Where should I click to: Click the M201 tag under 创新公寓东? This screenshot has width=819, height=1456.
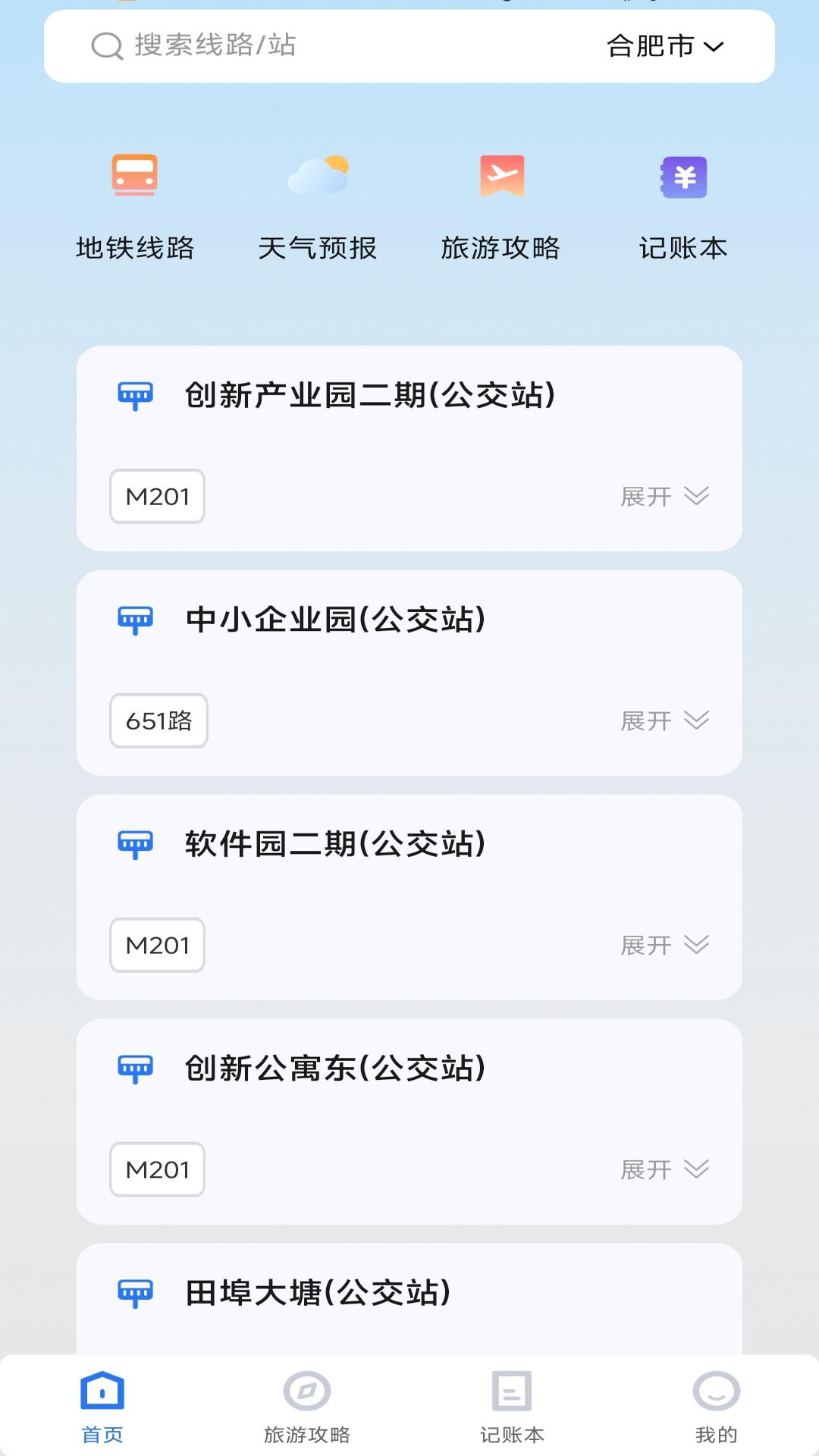(x=156, y=1170)
